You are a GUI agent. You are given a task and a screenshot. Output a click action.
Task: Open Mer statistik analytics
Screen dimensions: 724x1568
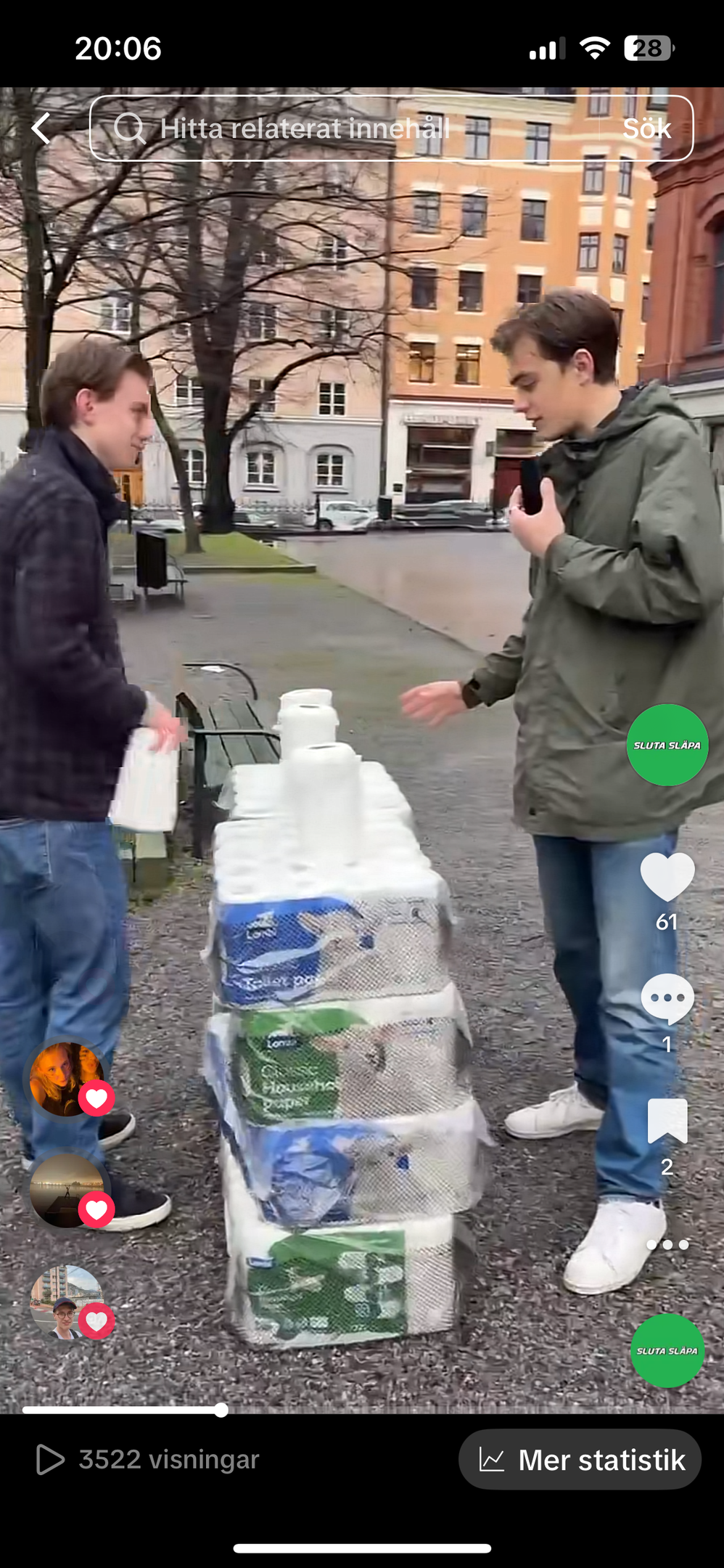click(580, 1460)
